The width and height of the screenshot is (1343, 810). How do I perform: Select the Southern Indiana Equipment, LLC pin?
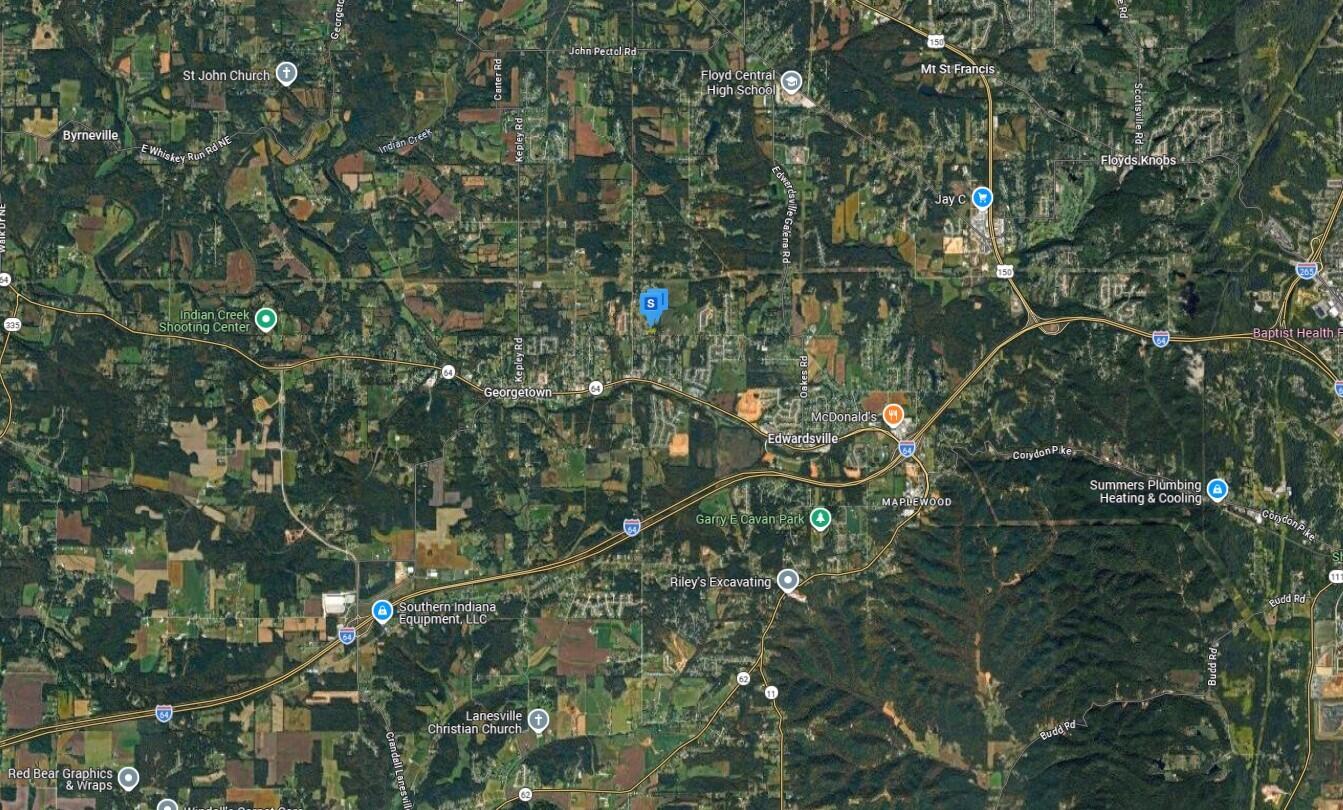(x=382, y=610)
